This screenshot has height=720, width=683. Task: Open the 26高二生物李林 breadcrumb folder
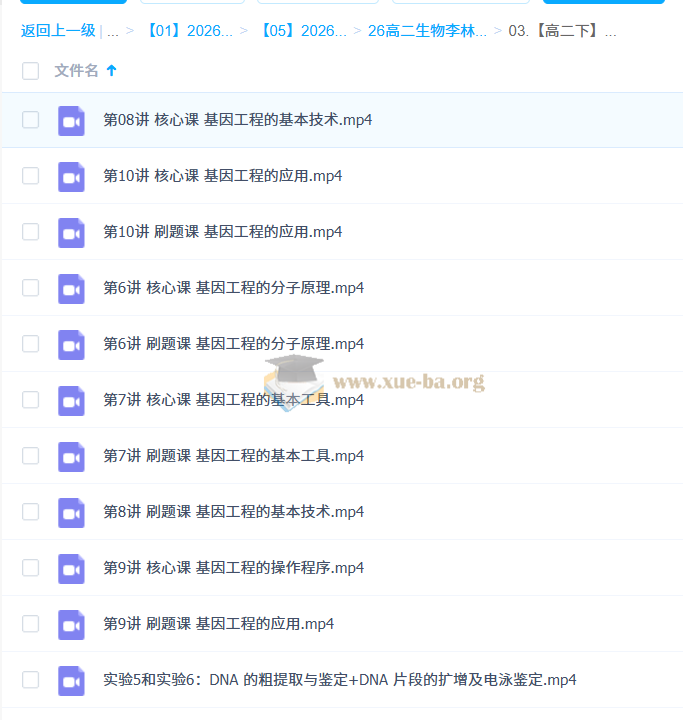[427, 31]
